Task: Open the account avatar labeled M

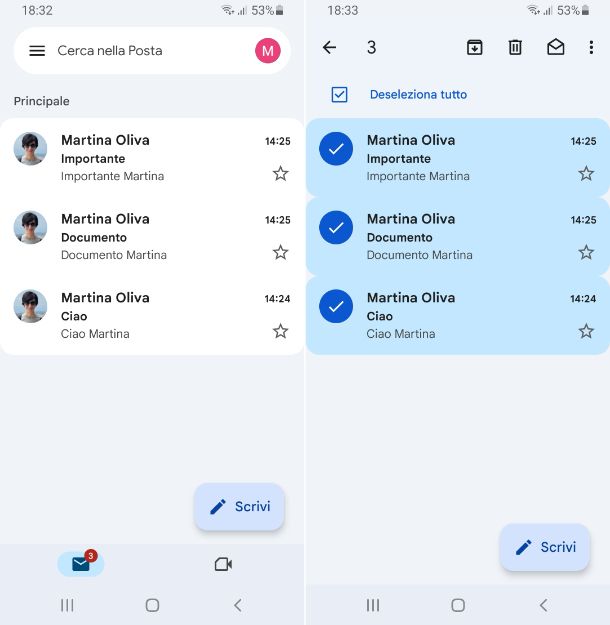Action: click(x=267, y=51)
